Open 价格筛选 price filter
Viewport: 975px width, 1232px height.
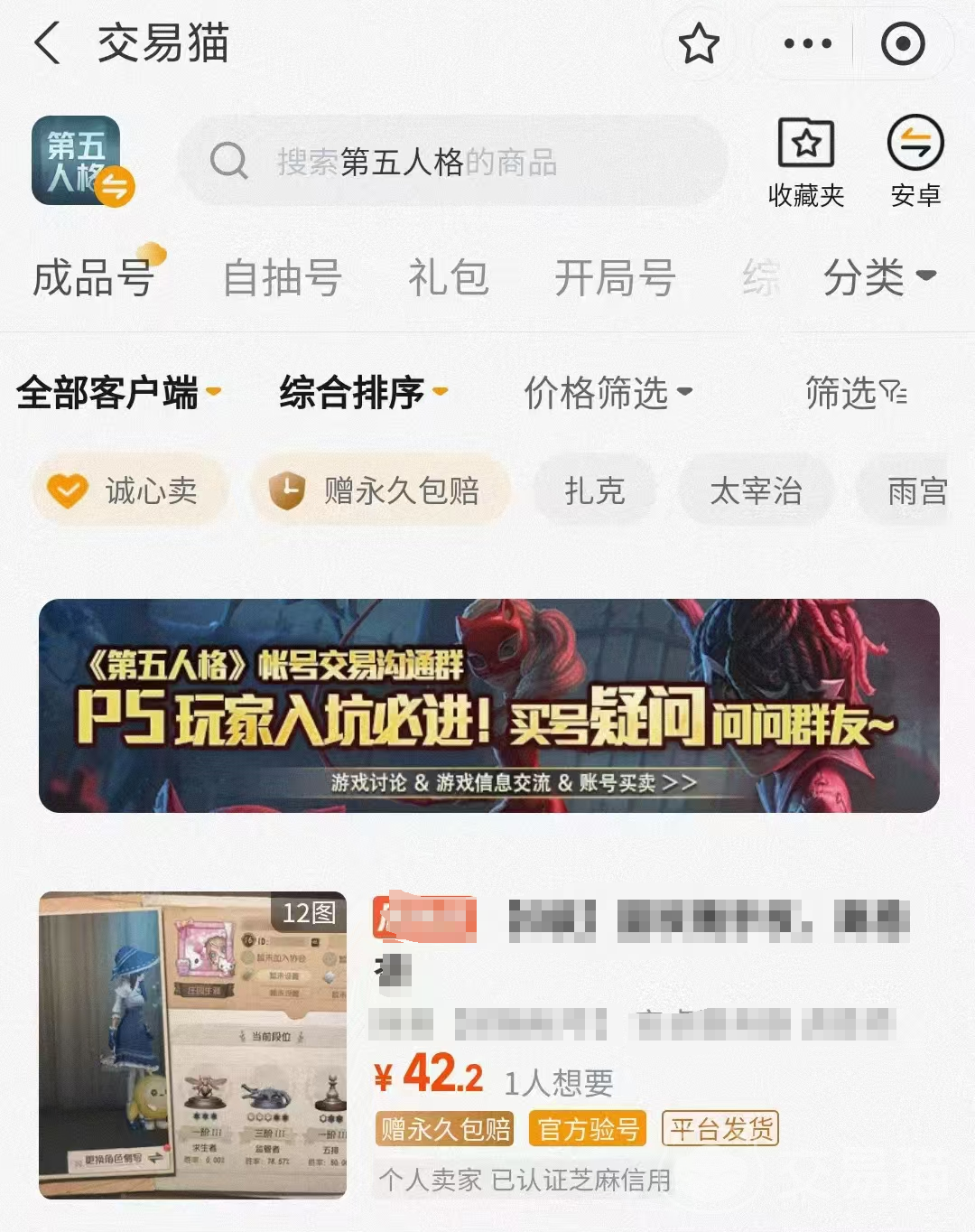pyautogui.click(x=608, y=393)
